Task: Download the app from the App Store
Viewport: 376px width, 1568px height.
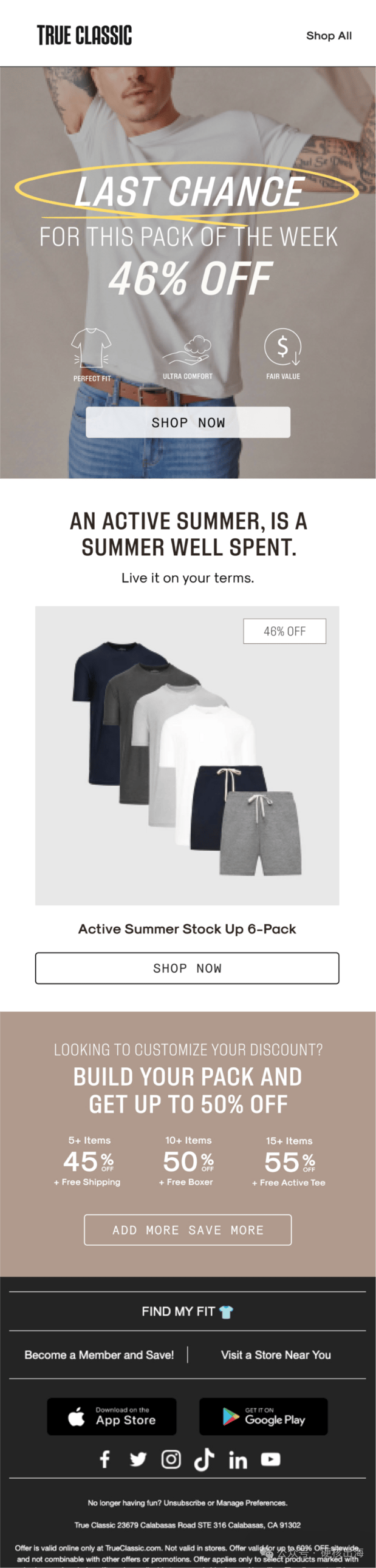Action: (112, 1416)
